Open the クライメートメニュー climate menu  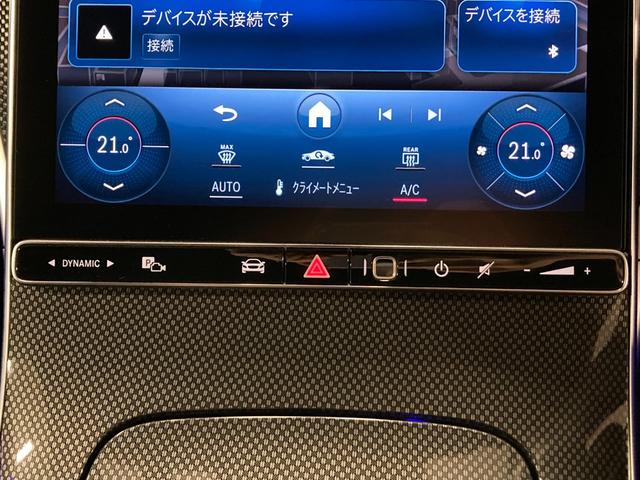(x=316, y=188)
